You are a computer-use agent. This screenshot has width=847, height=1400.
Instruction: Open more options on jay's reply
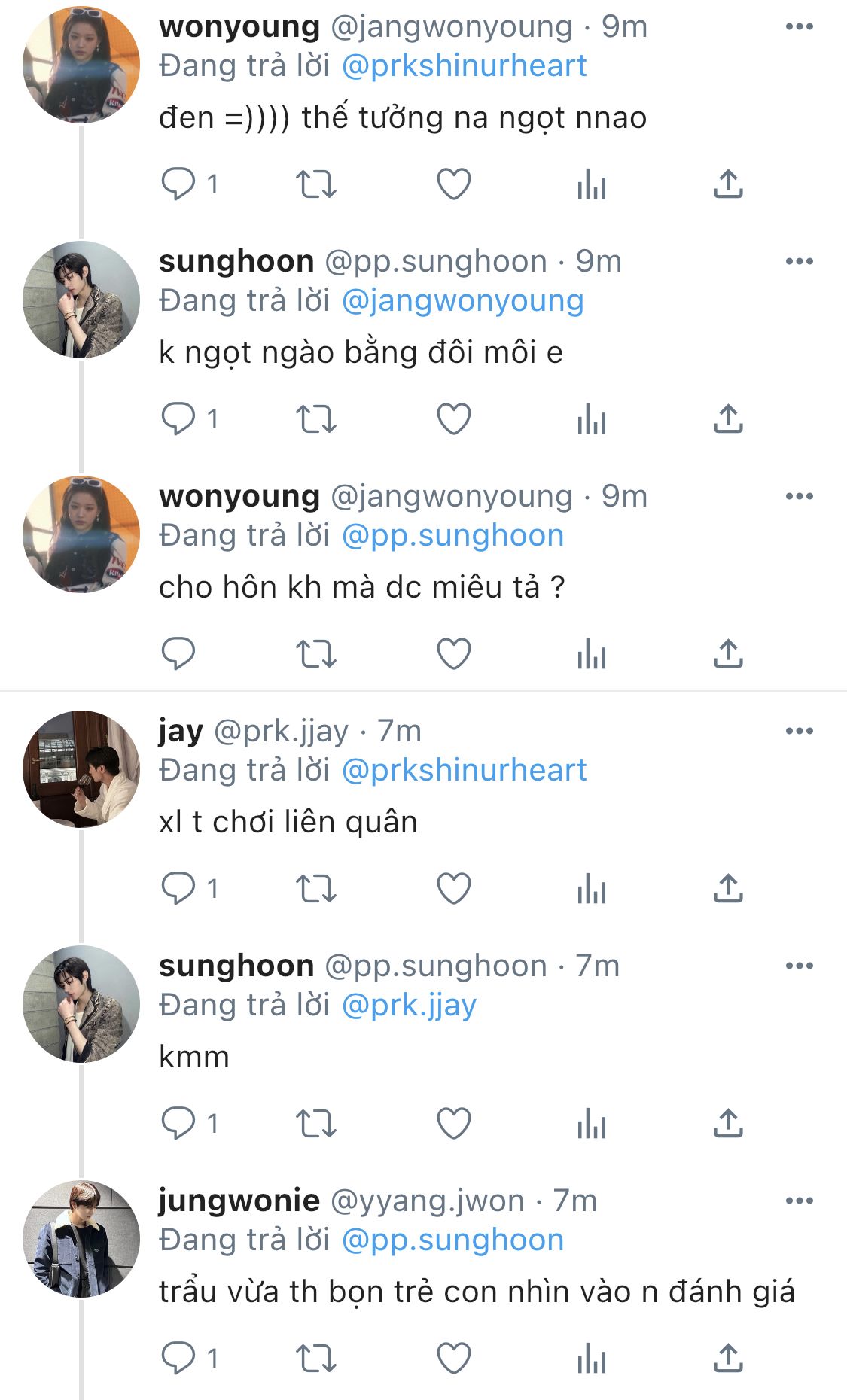click(x=799, y=732)
